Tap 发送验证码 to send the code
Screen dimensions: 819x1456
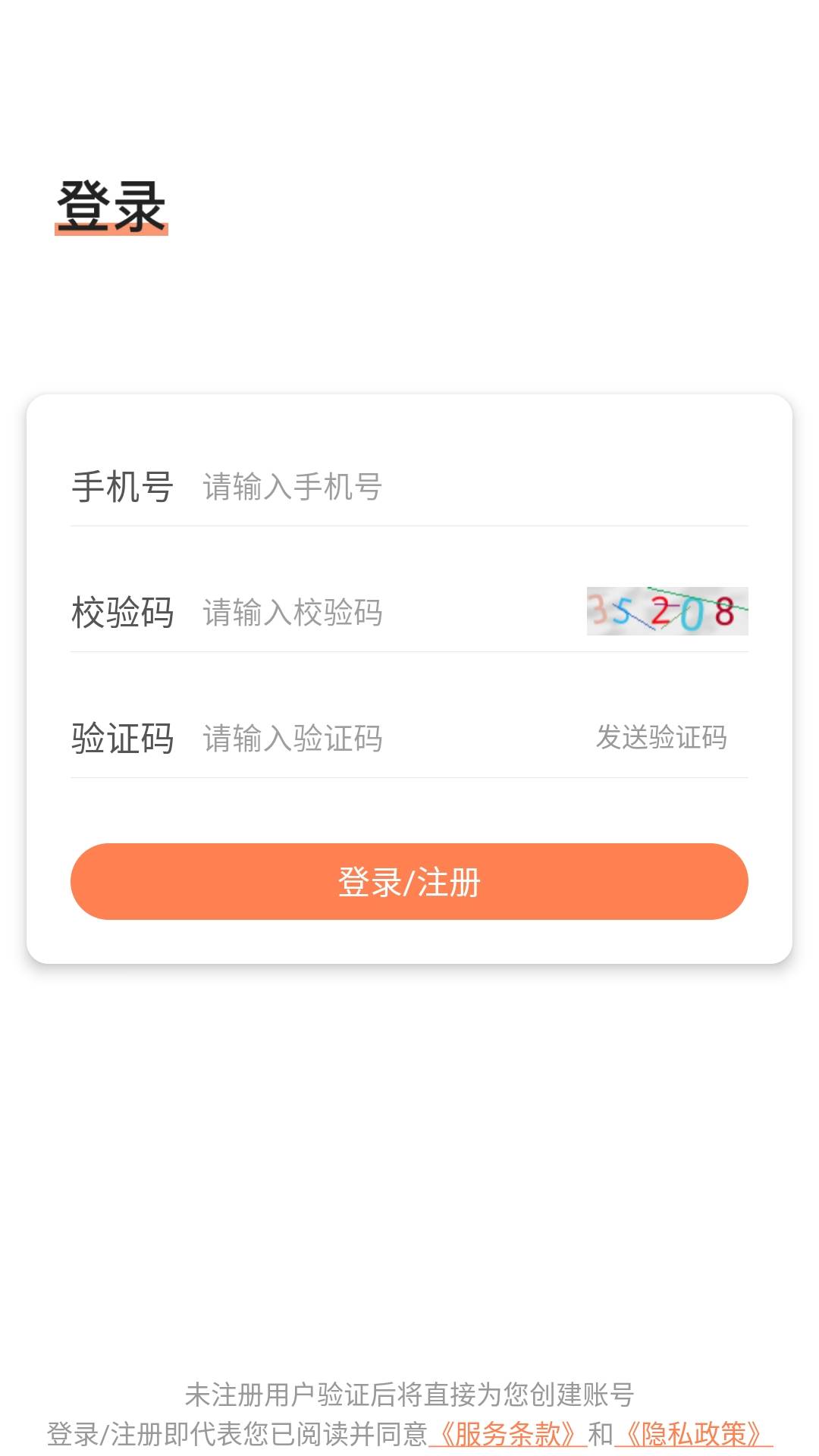pos(661,737)
